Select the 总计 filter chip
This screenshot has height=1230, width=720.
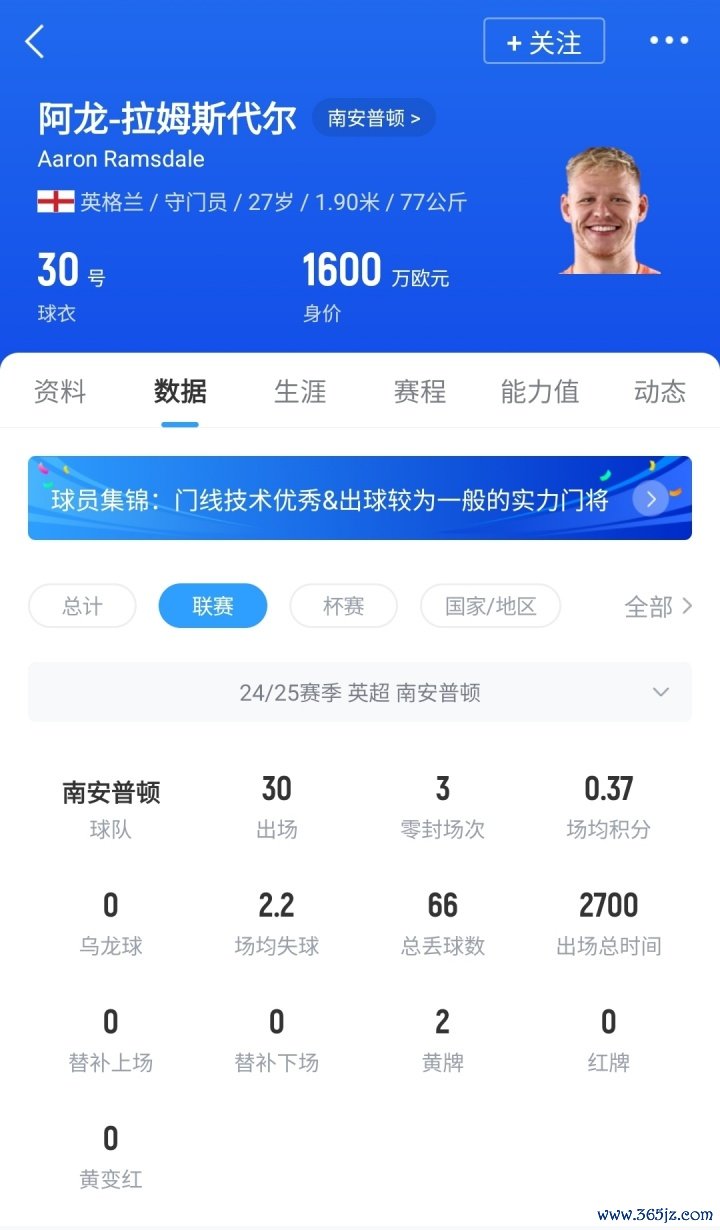pos(82,606)
